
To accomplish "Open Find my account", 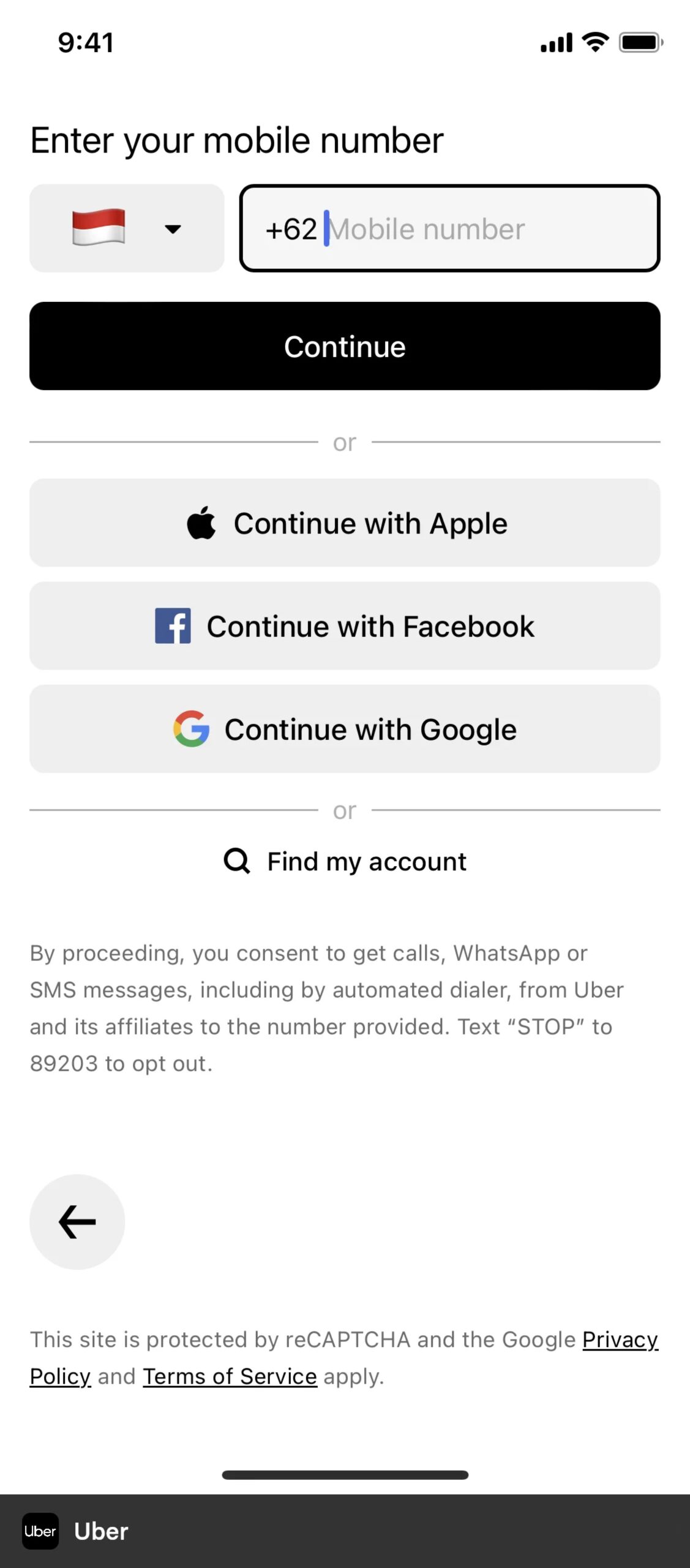I will pyautogui.click(x=345, y=861).
